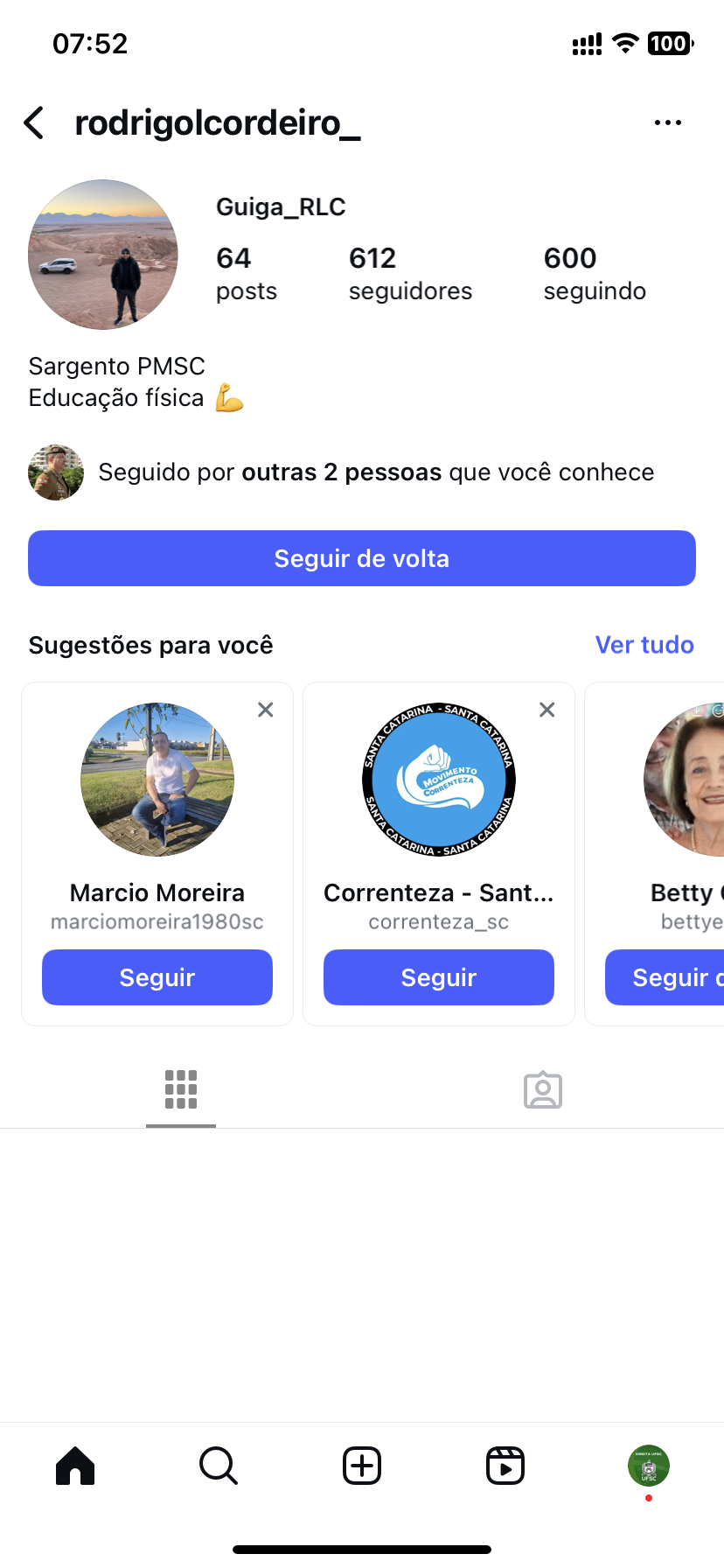Switch to the posts grid tab
The height and width of the screenshot is (1568, 724).
coord(181,1089)
